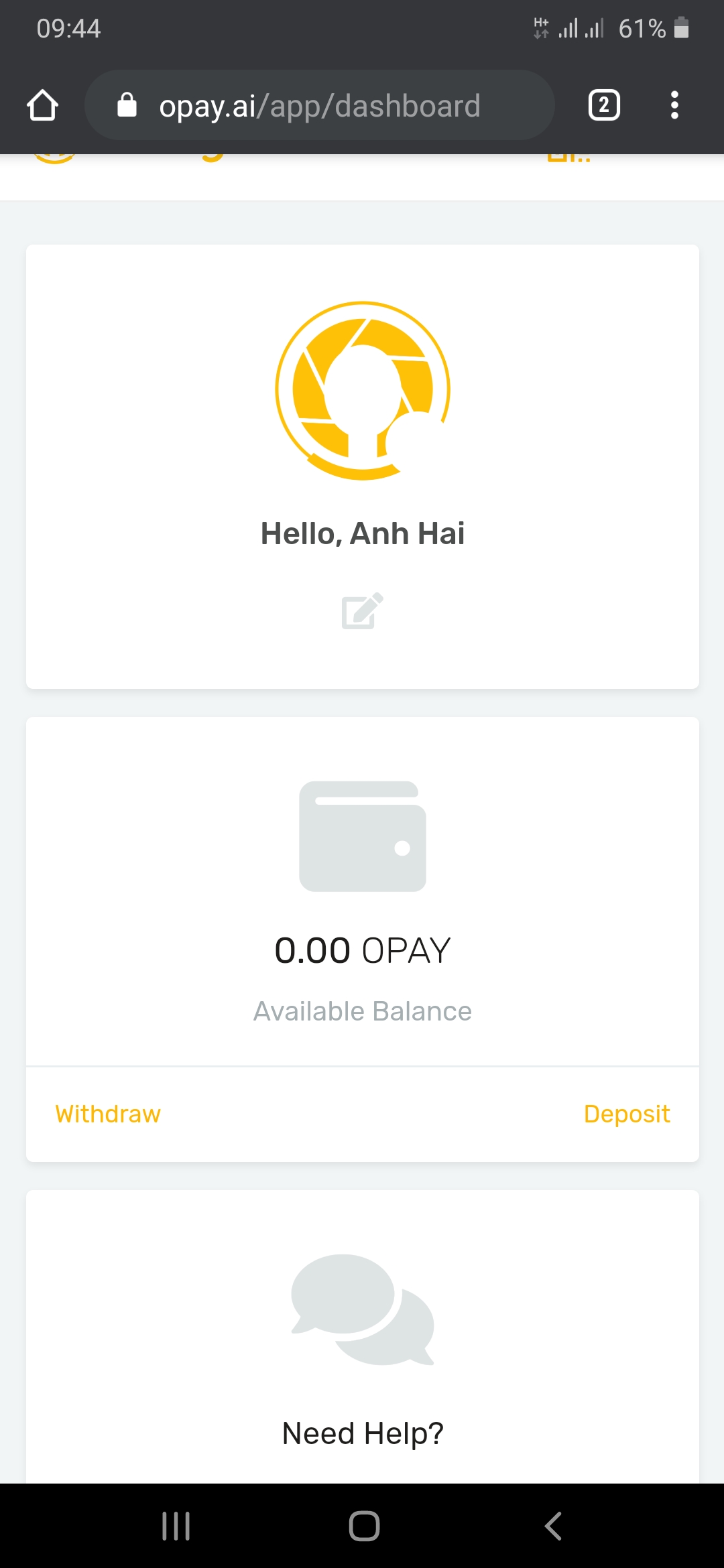Open the tab switcher showing 2 tabs
724x1568 pixels.
[x=603, y=105]
